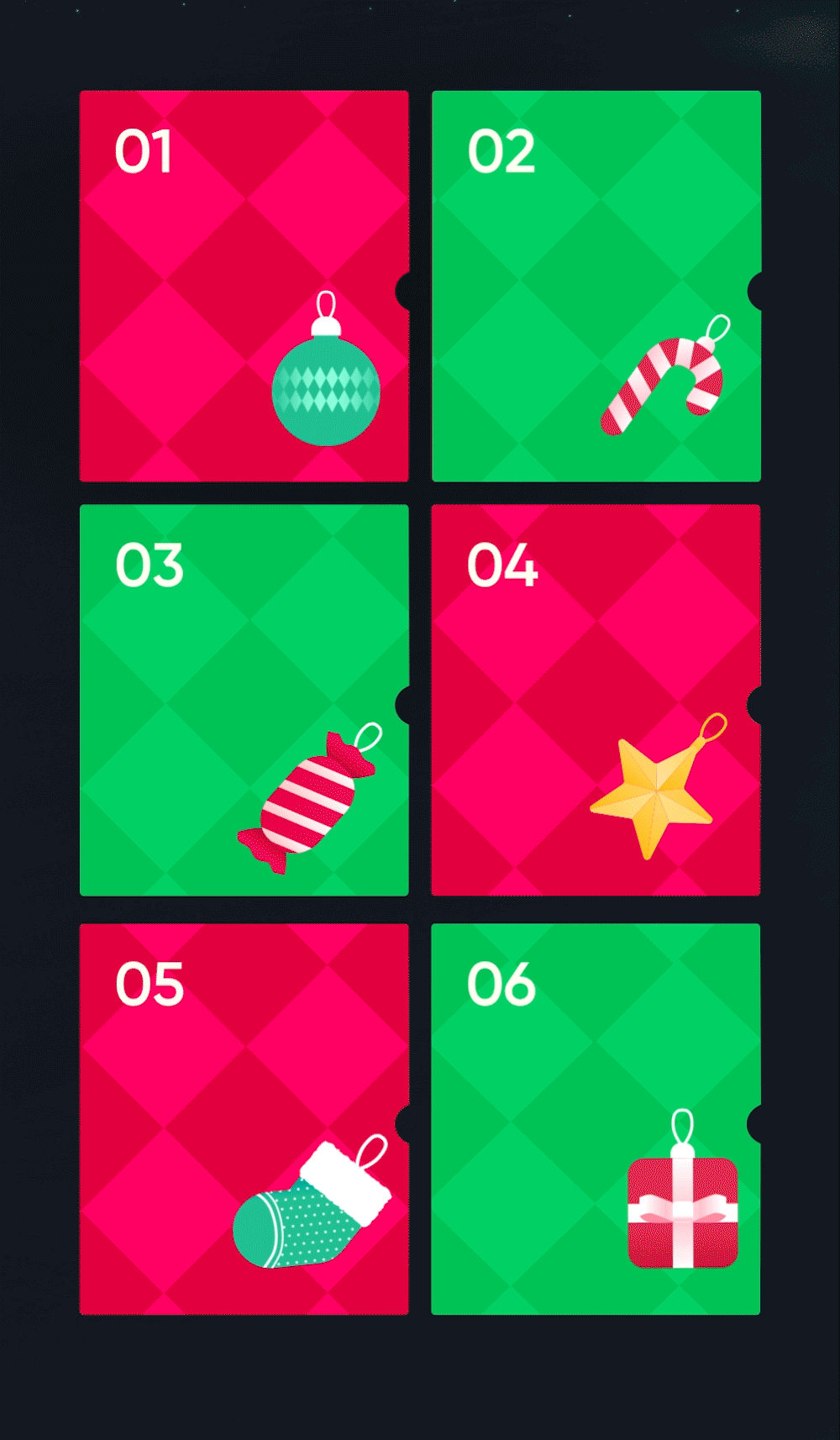Open advent door 03 with wrapped candy
Viewport: 840px width, 1440px height.
pyautogui.click(x=244, y=700)
